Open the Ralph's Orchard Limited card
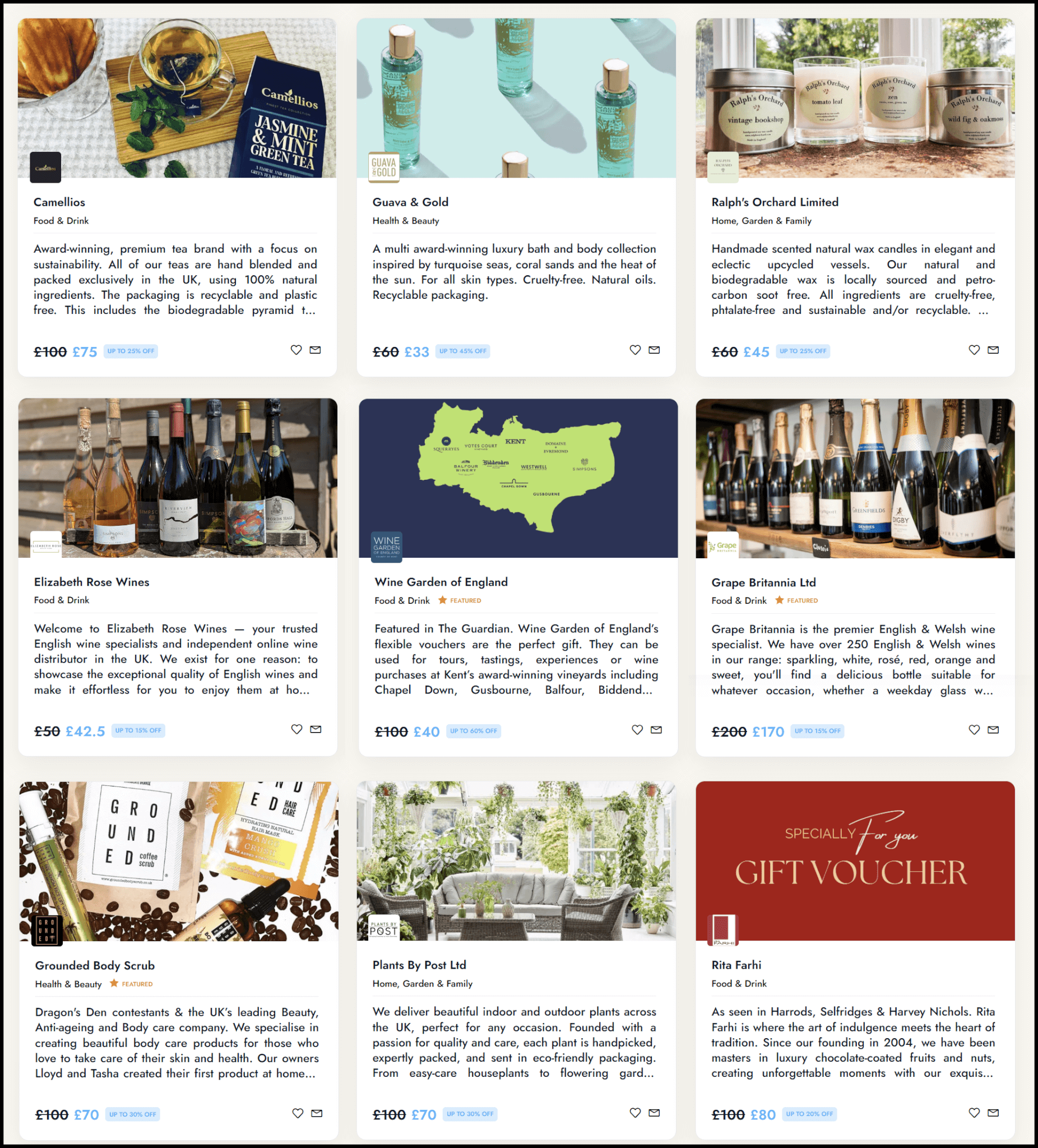The image size is (1038, 1148). pyautogui.click(x=775, y=202)
